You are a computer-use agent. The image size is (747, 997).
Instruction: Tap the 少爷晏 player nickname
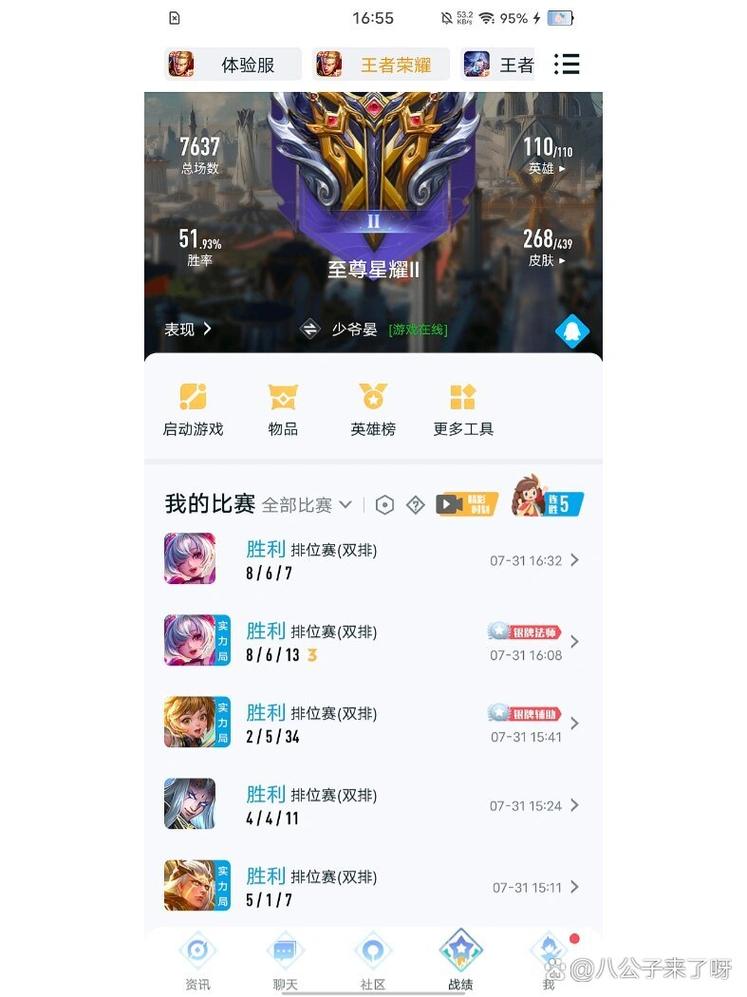pyautogui.click(x=354, y=330)
